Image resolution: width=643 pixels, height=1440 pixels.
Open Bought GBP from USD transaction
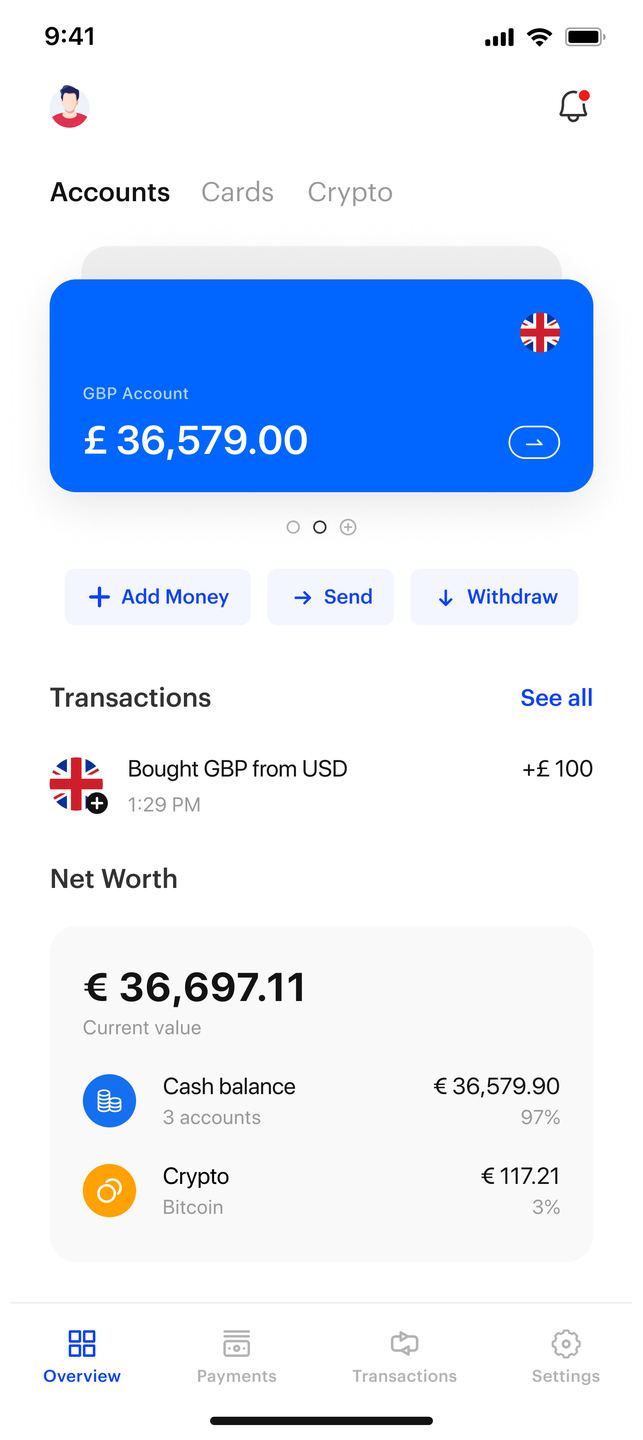coord(320,784)
